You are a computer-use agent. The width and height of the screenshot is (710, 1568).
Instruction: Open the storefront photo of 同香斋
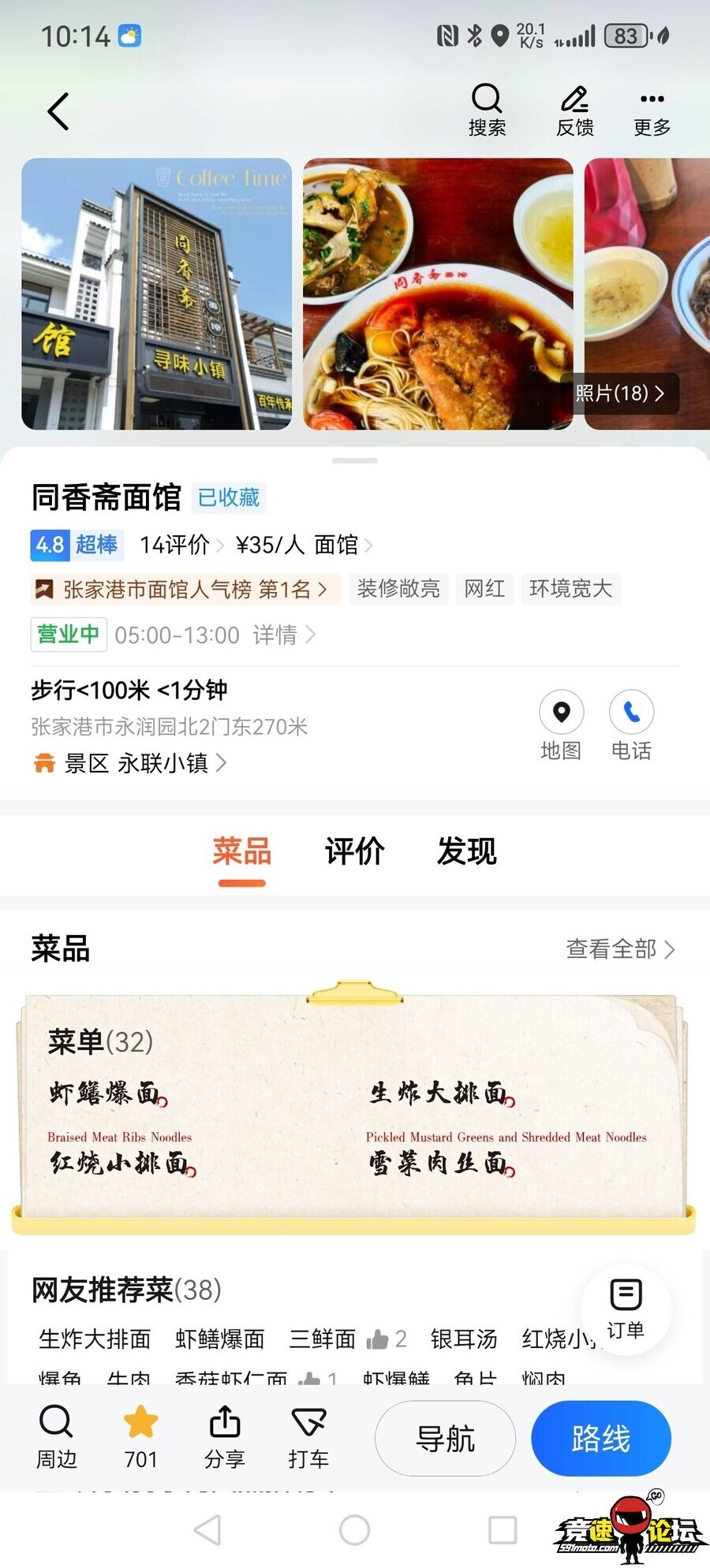(156, 293)
